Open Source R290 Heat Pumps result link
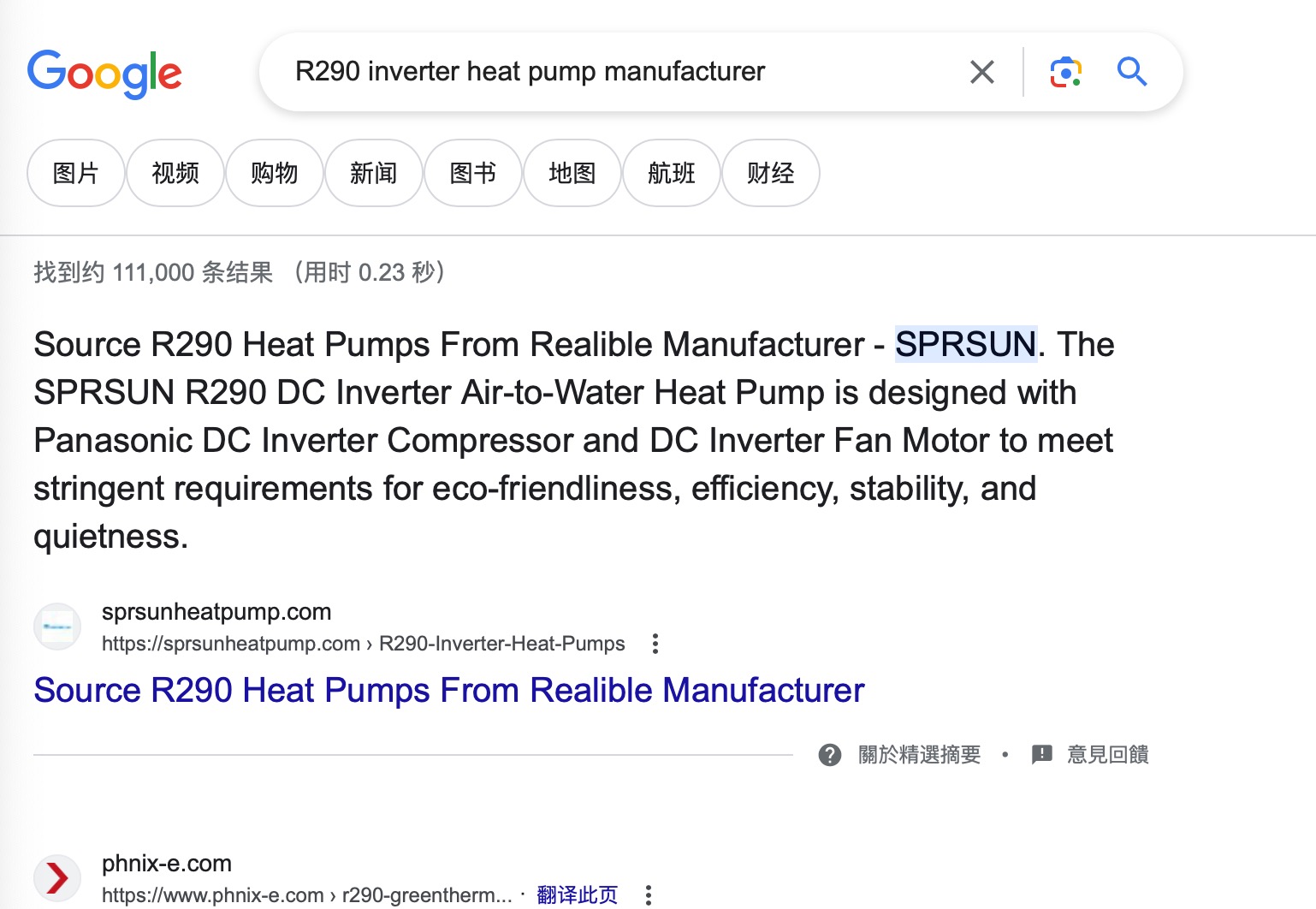The height and width of the screenshot is (909, 1316). point(448,690)
